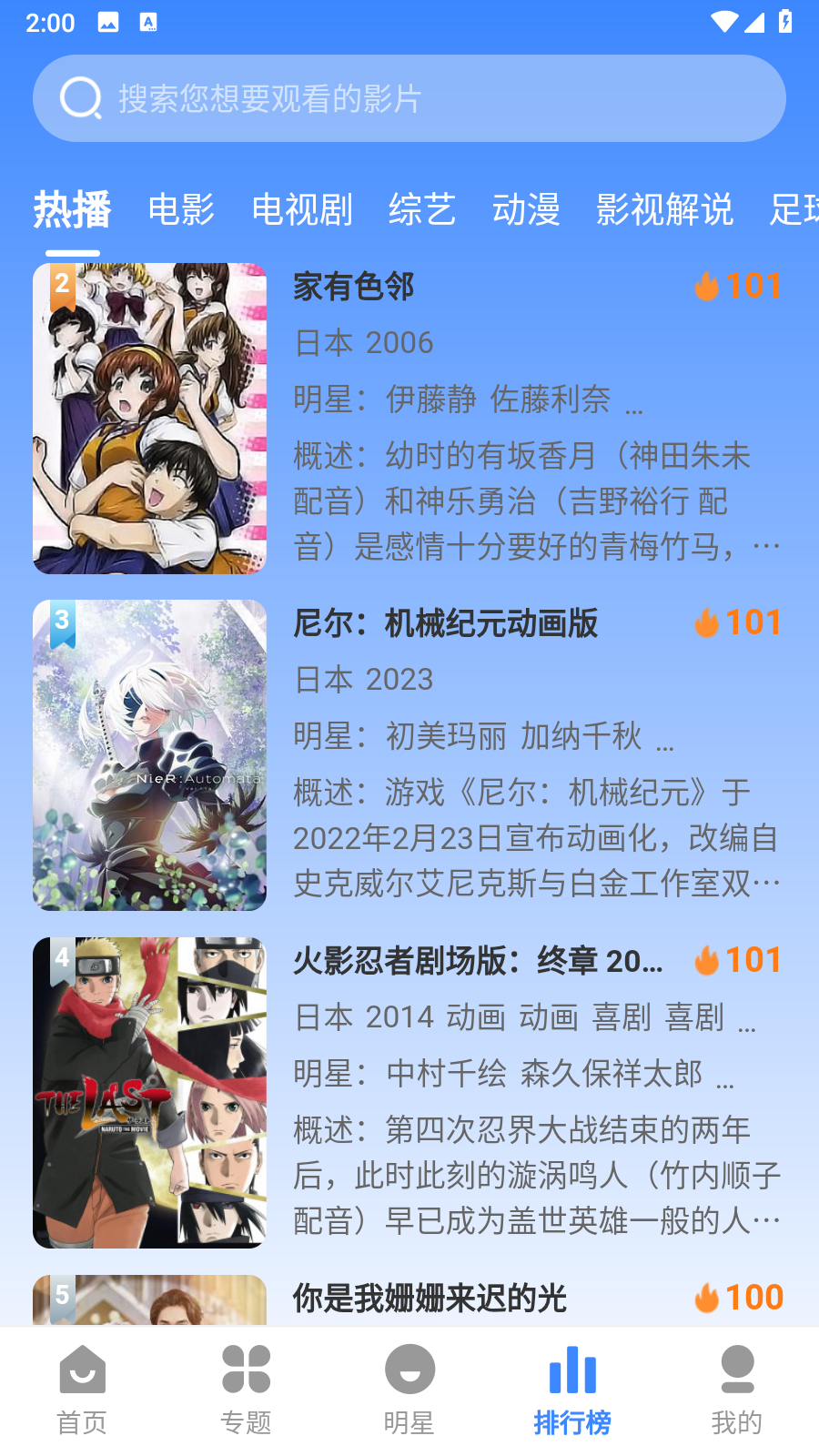This screenshot has height=1456, width=819.
Task: Open the 我的 profile tab
Action: coord(736,1390)
